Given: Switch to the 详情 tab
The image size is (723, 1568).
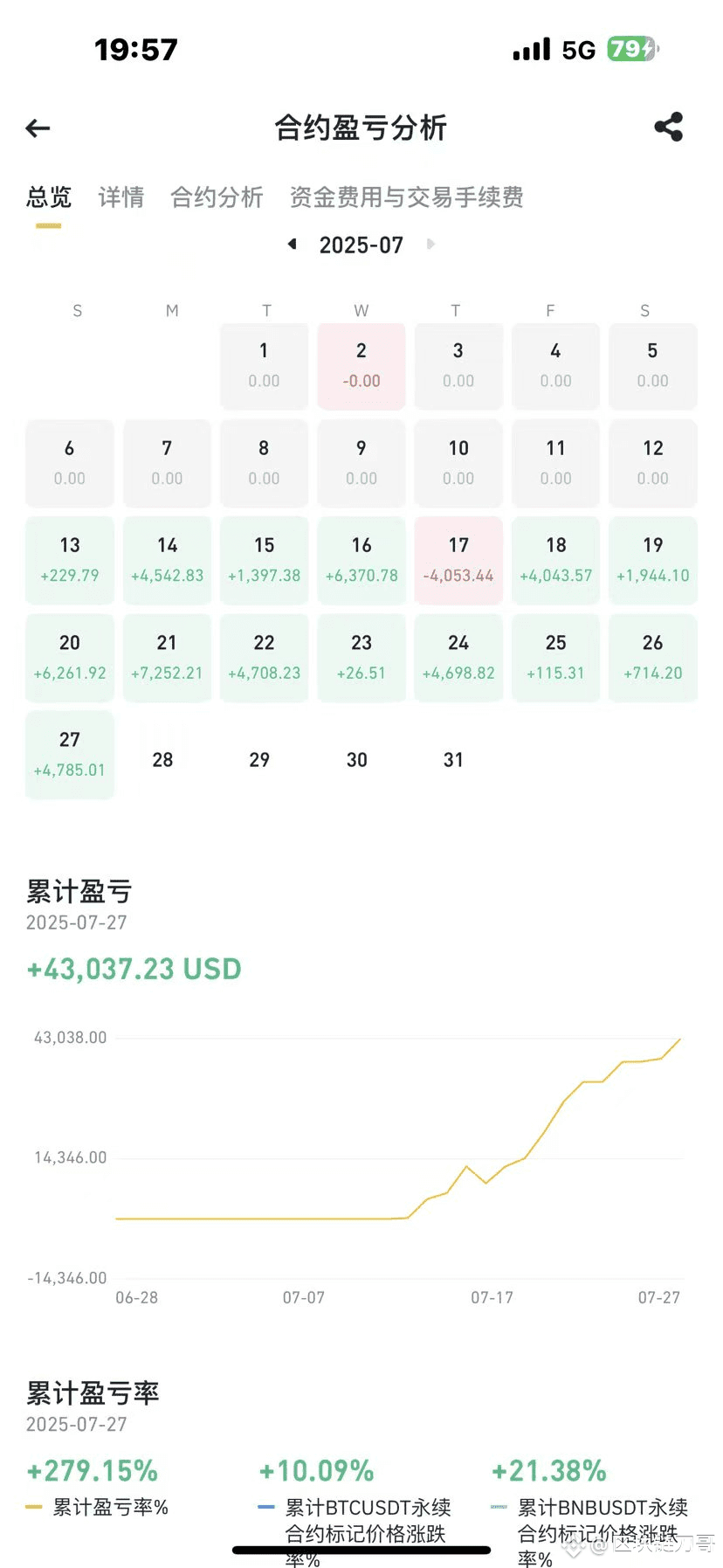Looking at the screenshot, I should tap(120, 197).
